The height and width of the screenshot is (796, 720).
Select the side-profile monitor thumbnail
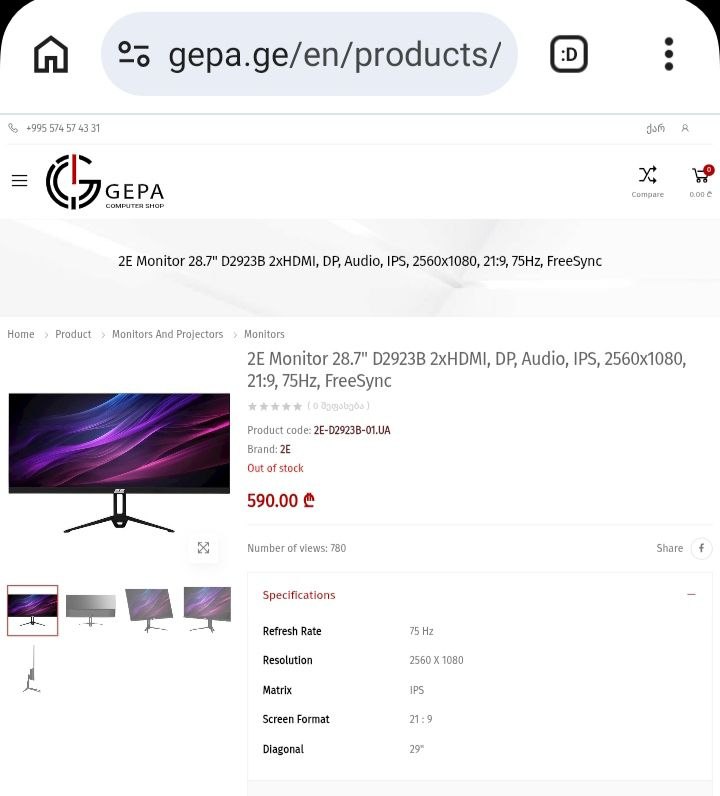click(32, 669)
